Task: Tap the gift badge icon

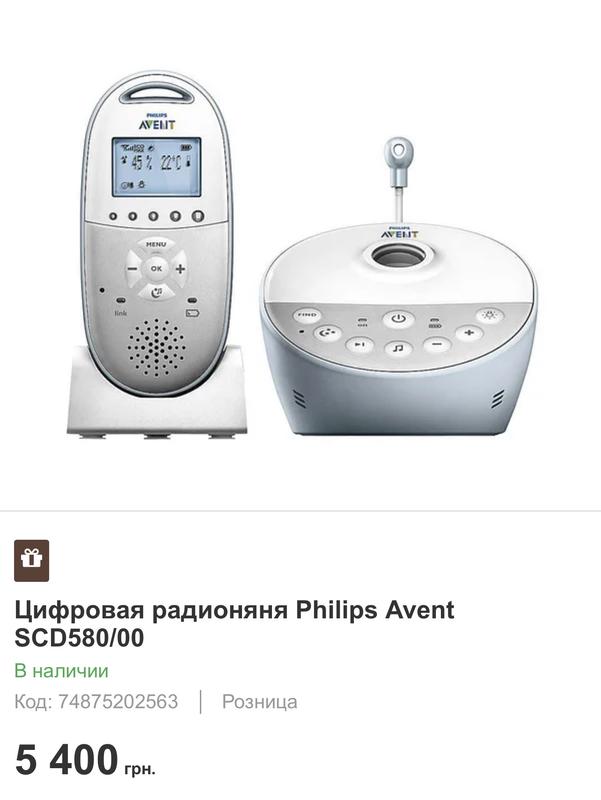Action: point(31,560)
